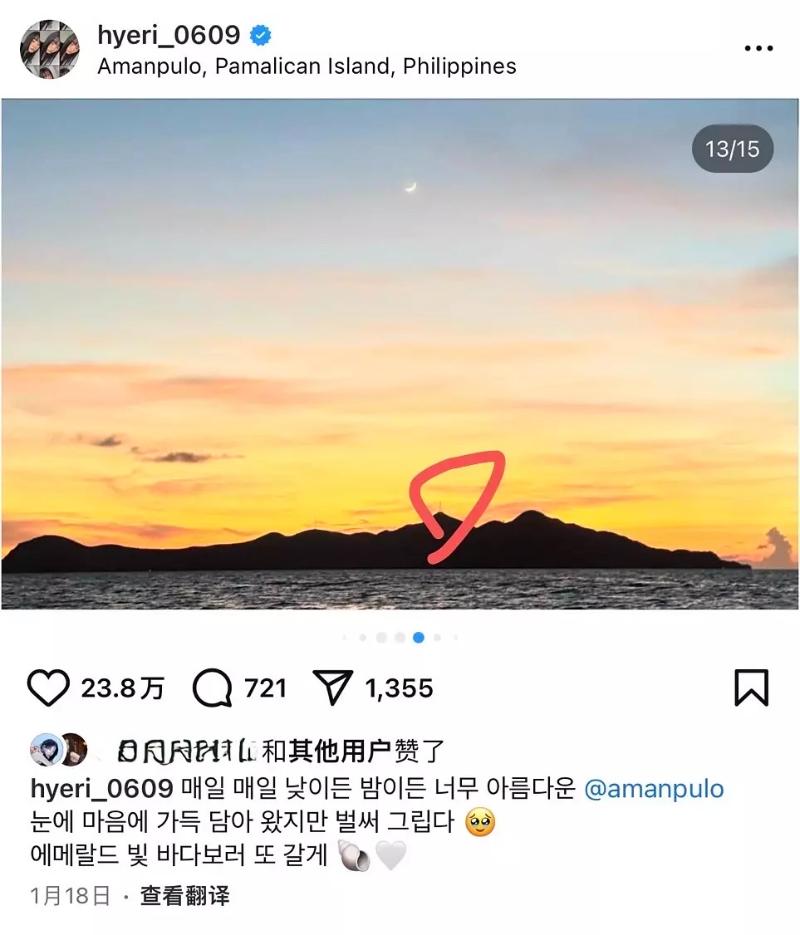View the list of users who liked
Image resolution: width=800 pixels, height=935 pixels.
click(330, 749)
